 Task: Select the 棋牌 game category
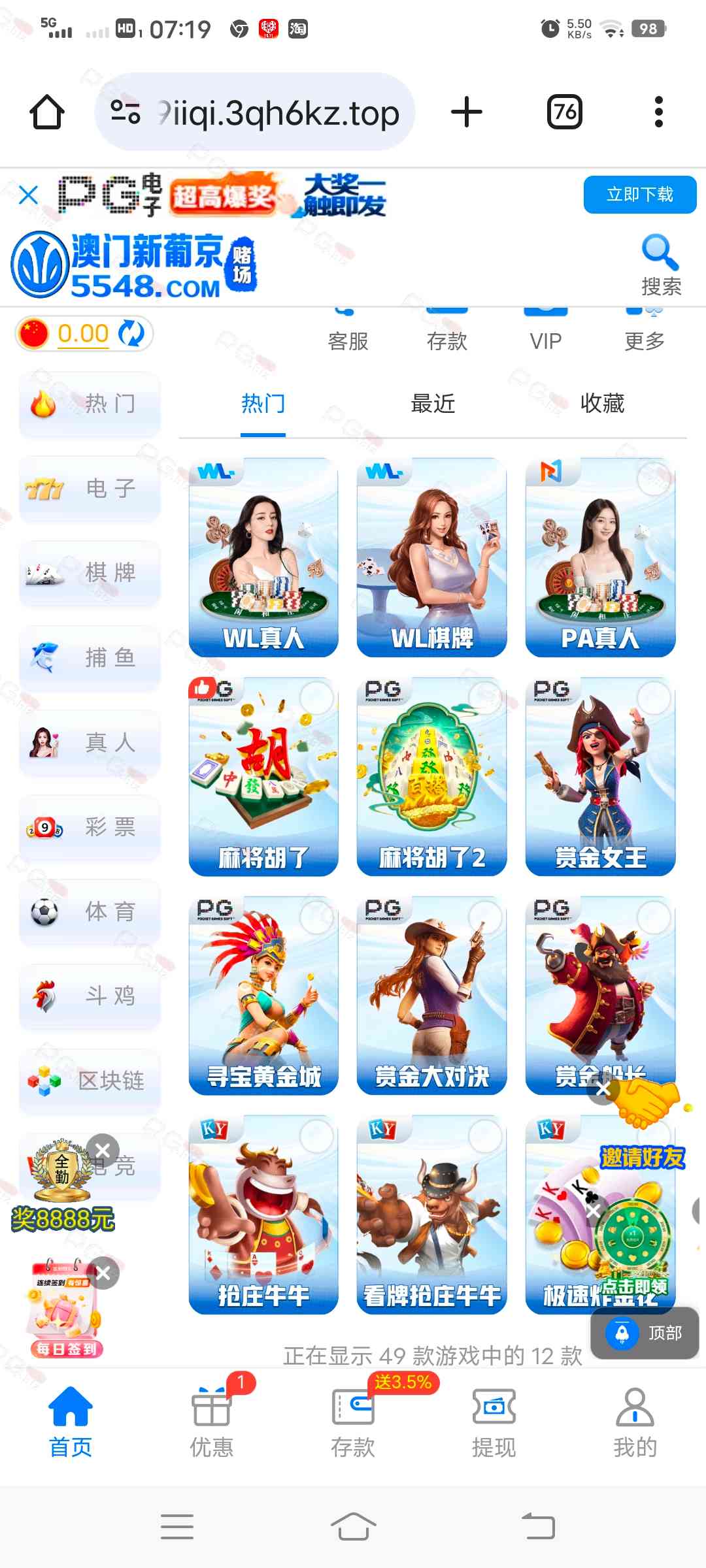pos(90,573)
